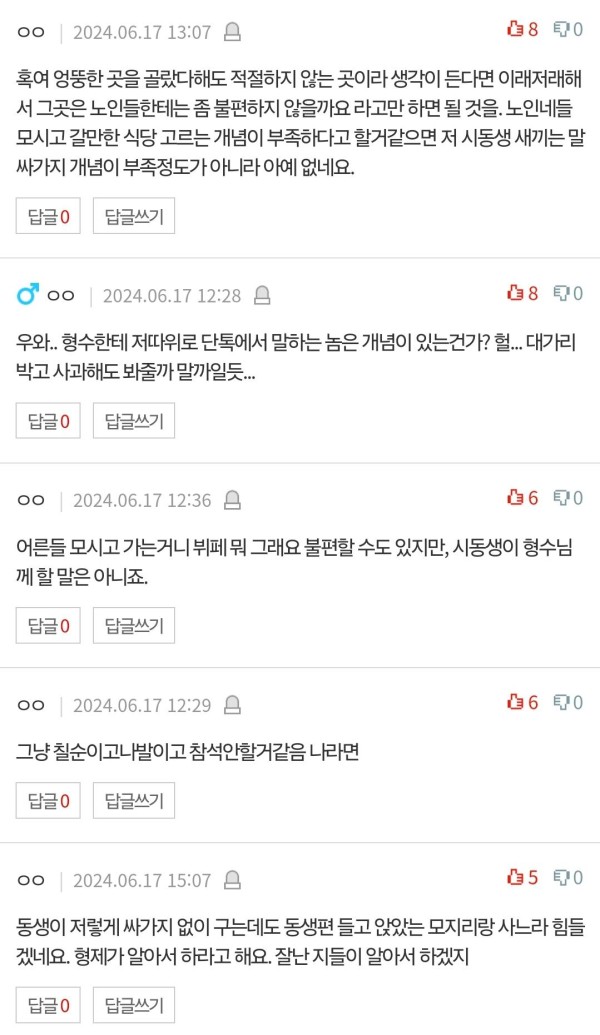Show 답글 replies on 12:29 comment

pos(48,800)
